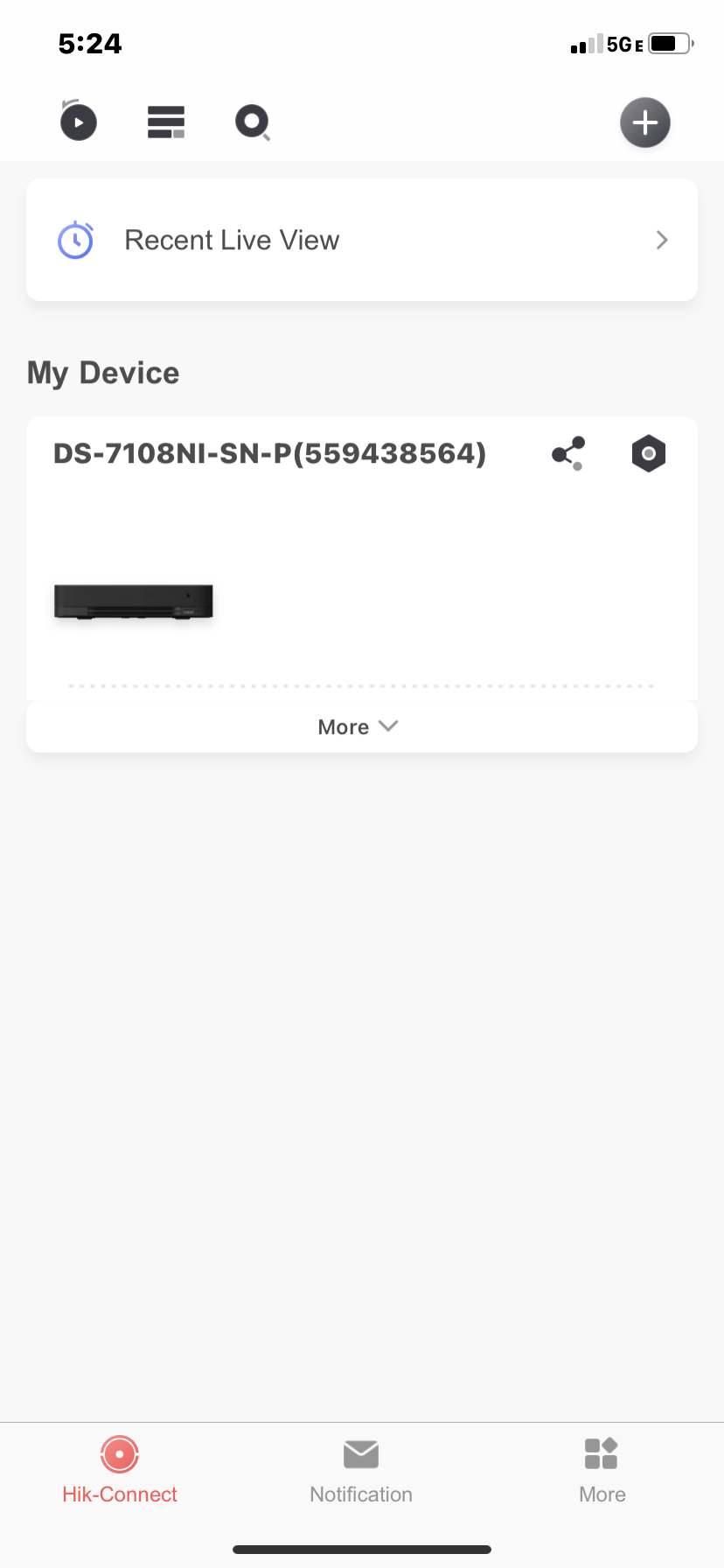
Task: Expand More under the device card
Action: 359,726
